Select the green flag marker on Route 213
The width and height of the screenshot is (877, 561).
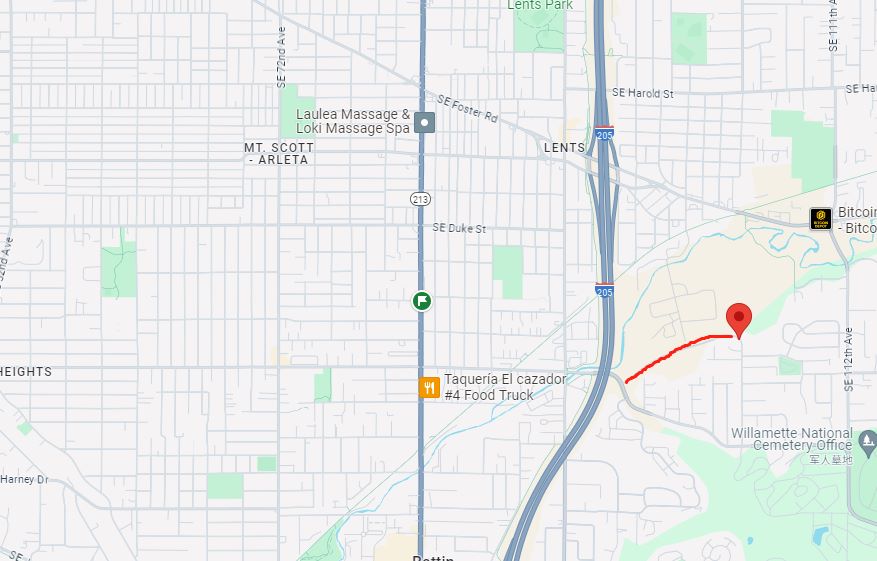(422, 300)
